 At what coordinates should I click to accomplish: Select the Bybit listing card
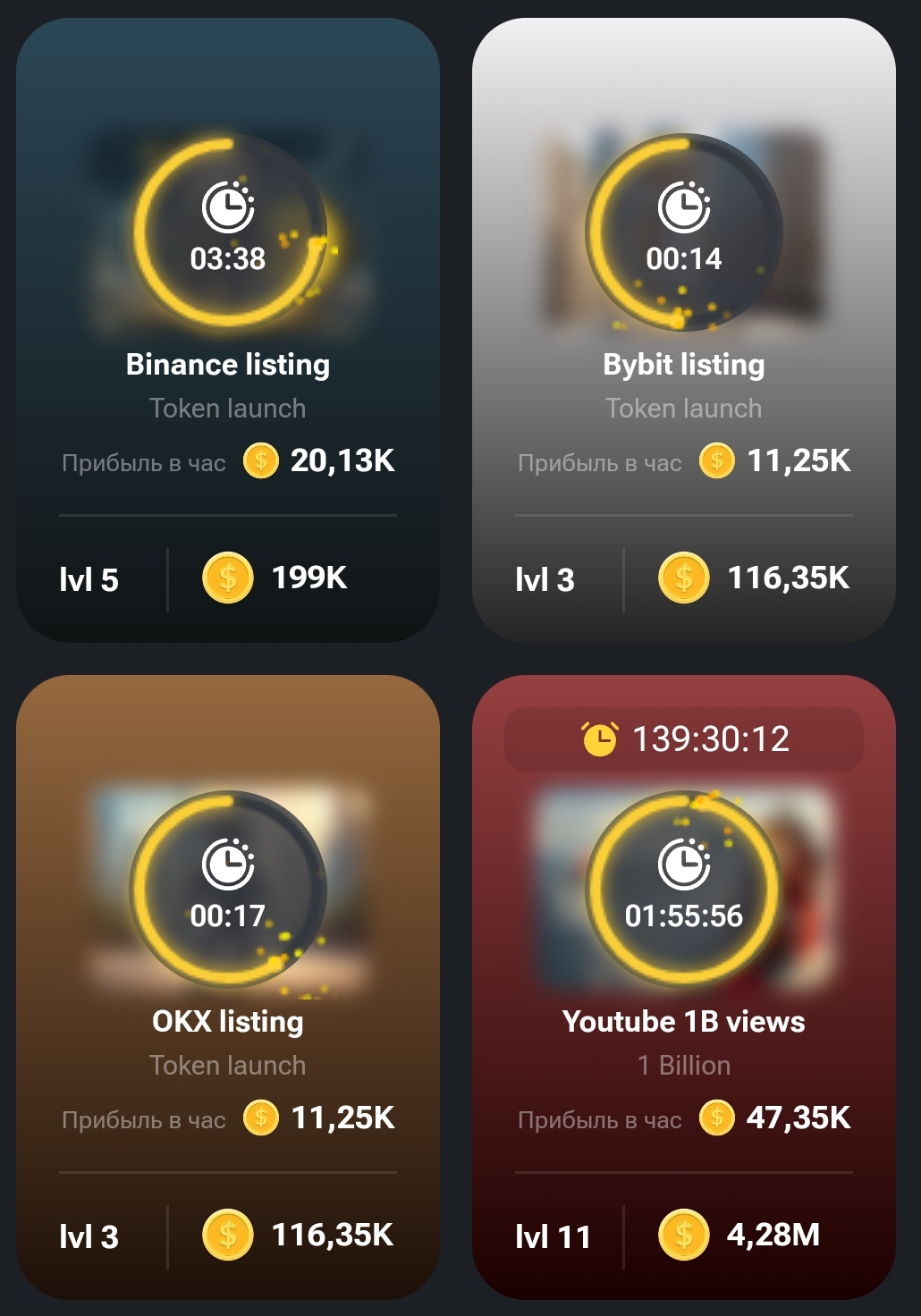coord(684,365)
